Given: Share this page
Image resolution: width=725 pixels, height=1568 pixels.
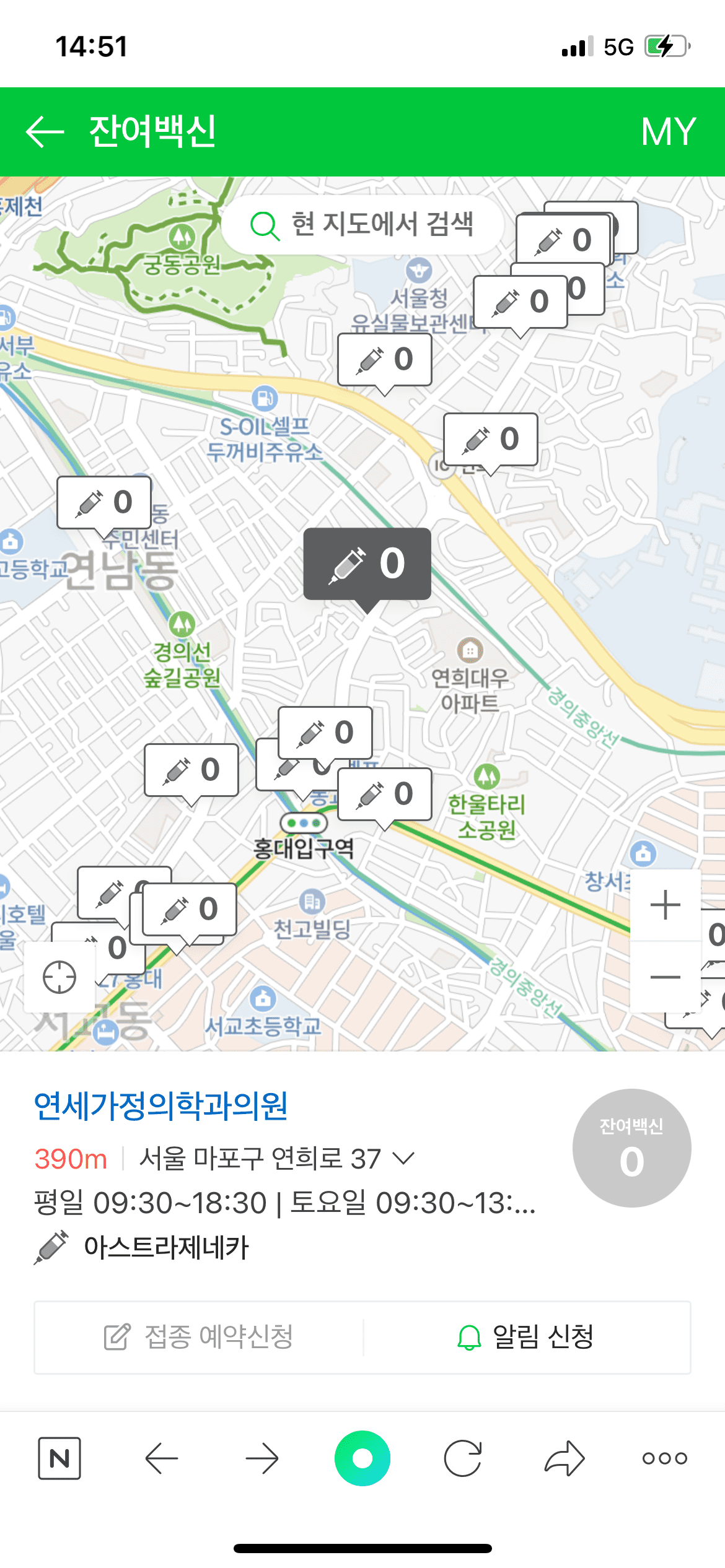Looking at the screenshot, I should click(565, 1458).
